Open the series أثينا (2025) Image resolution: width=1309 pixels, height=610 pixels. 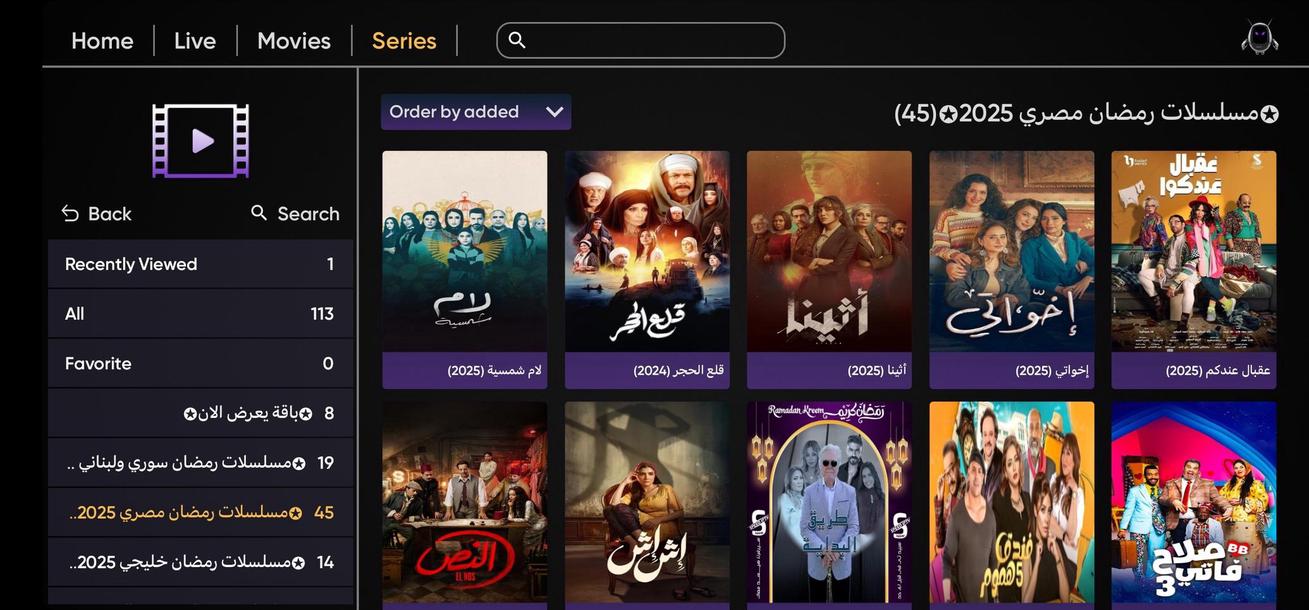tap(828, 268)
